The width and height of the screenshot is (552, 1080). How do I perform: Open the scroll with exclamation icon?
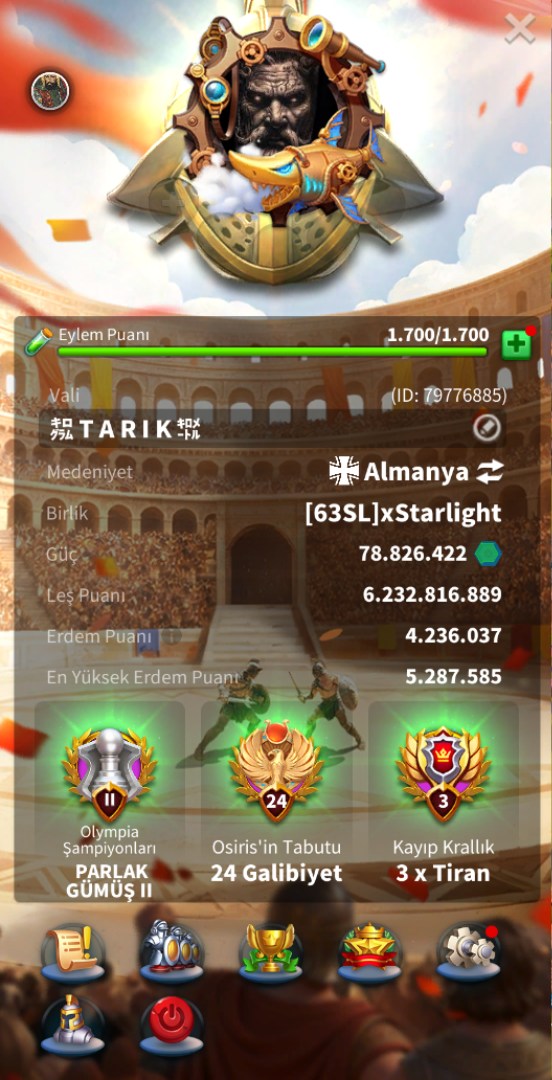[x=73, y=953]
